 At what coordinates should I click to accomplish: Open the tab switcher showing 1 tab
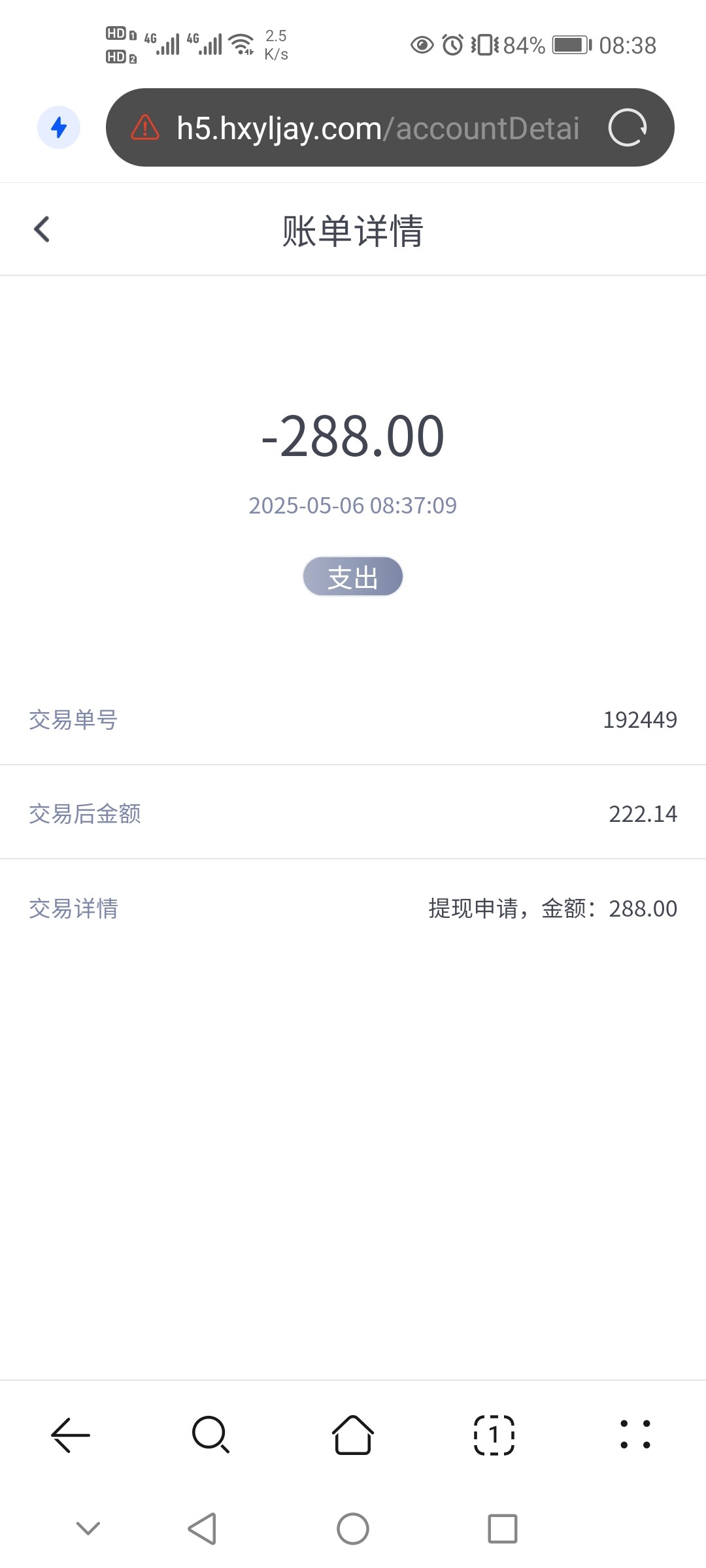click(x=494, y=1435)
